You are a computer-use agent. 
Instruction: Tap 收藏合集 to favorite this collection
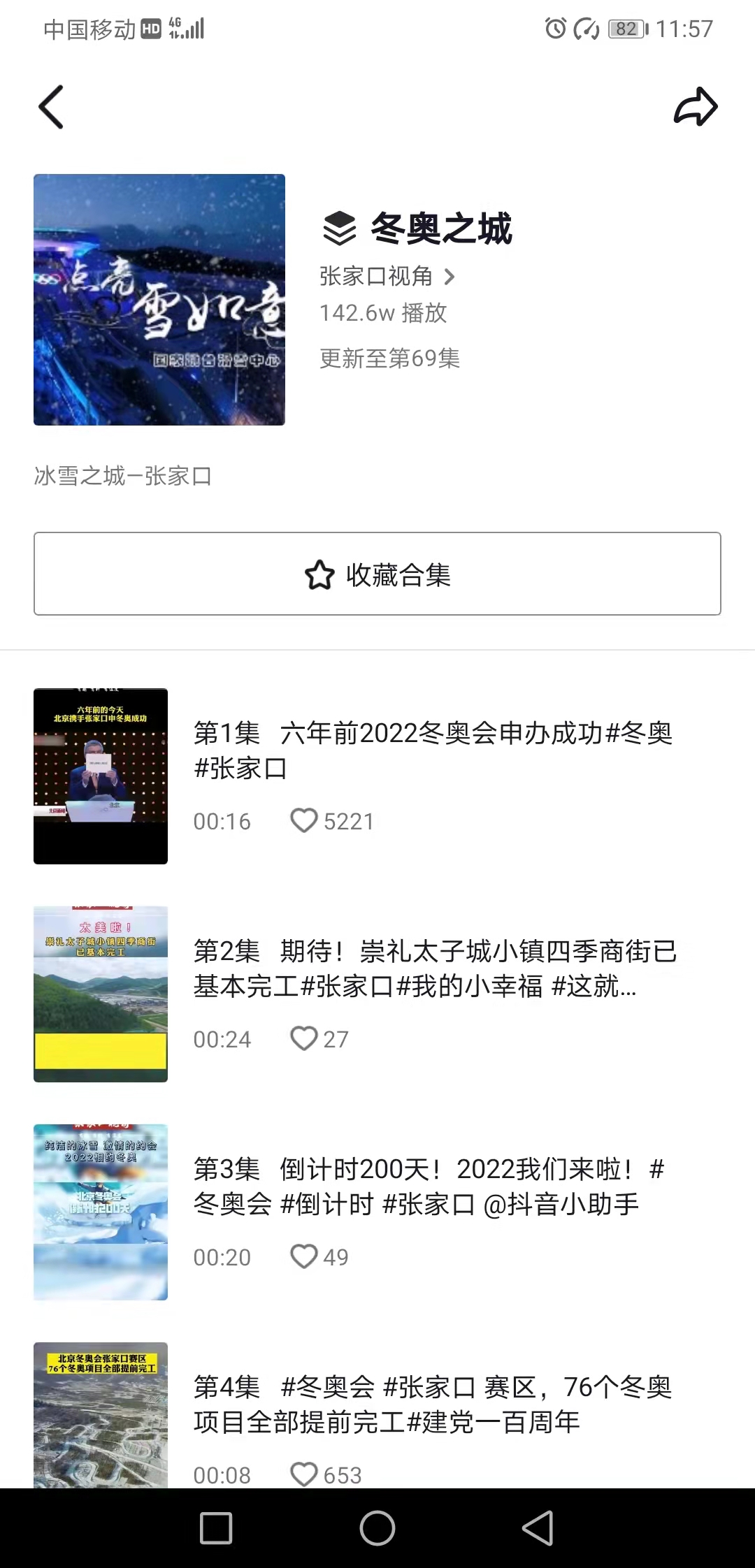click(377, 574)
